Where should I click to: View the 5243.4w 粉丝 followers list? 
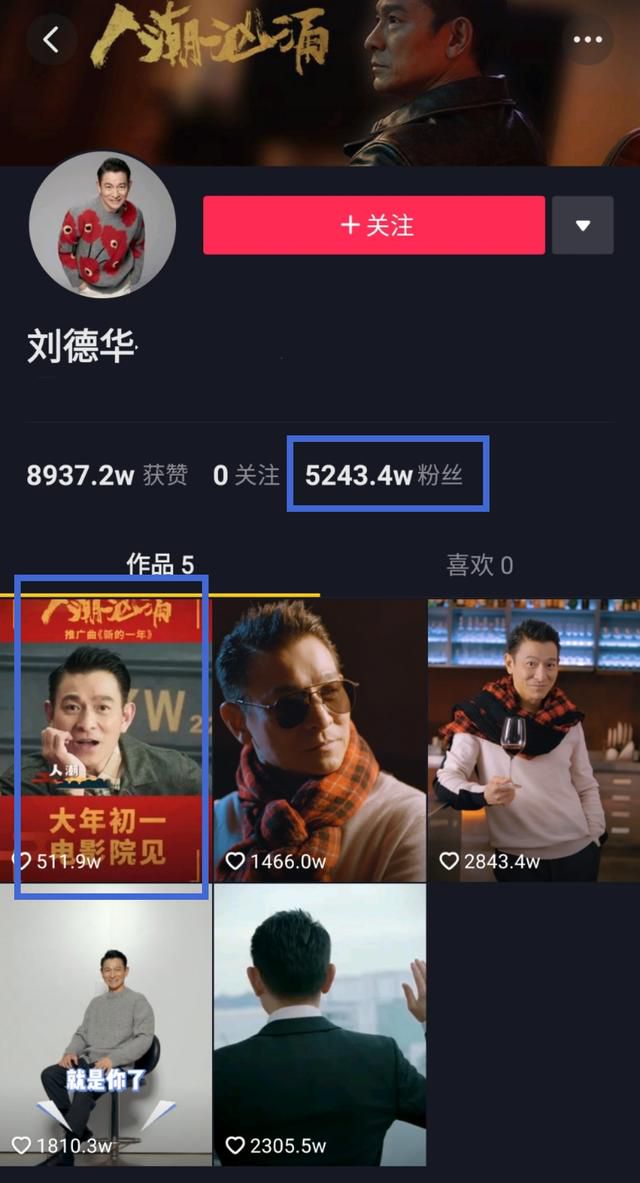coord(385,476)
